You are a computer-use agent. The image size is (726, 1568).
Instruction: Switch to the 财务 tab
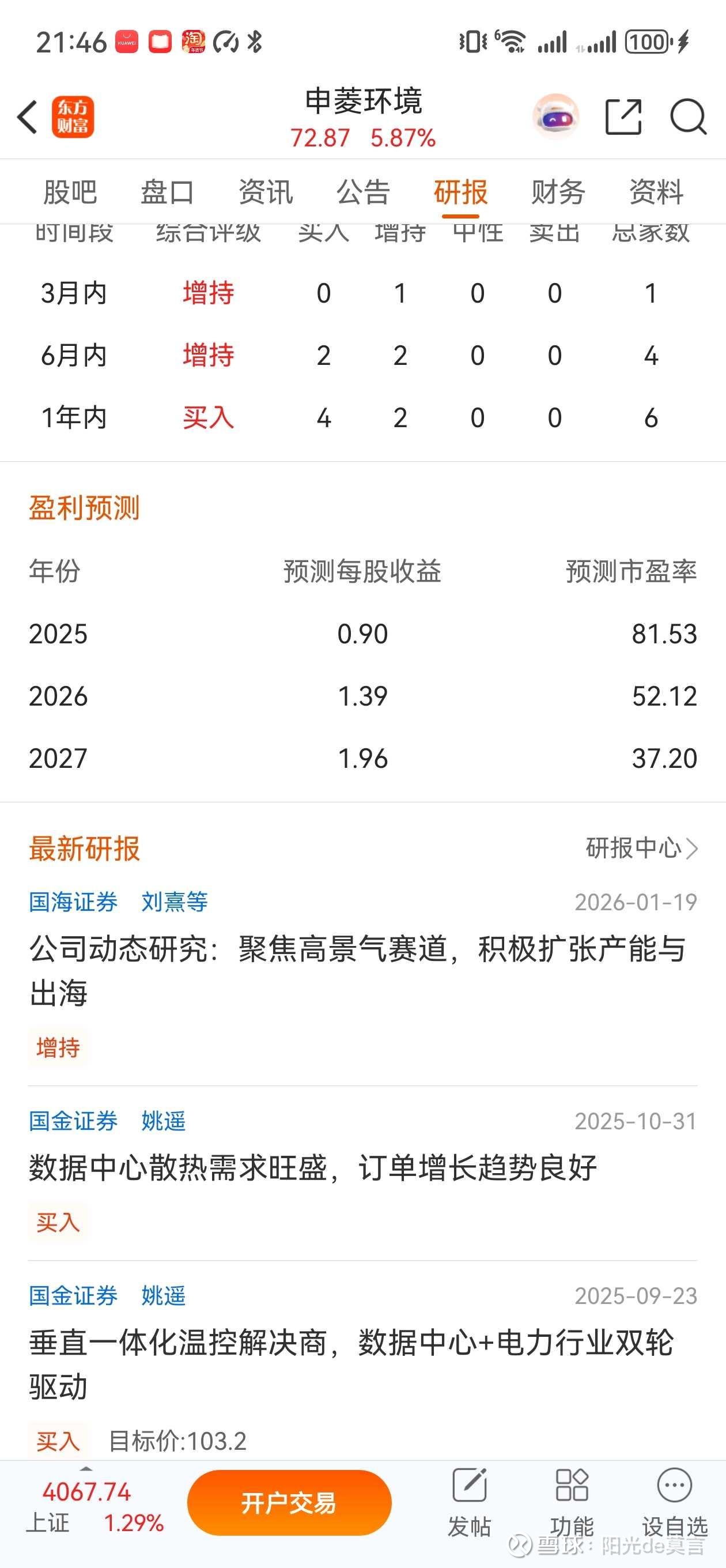pyautogui.click(x=558, y=193)
